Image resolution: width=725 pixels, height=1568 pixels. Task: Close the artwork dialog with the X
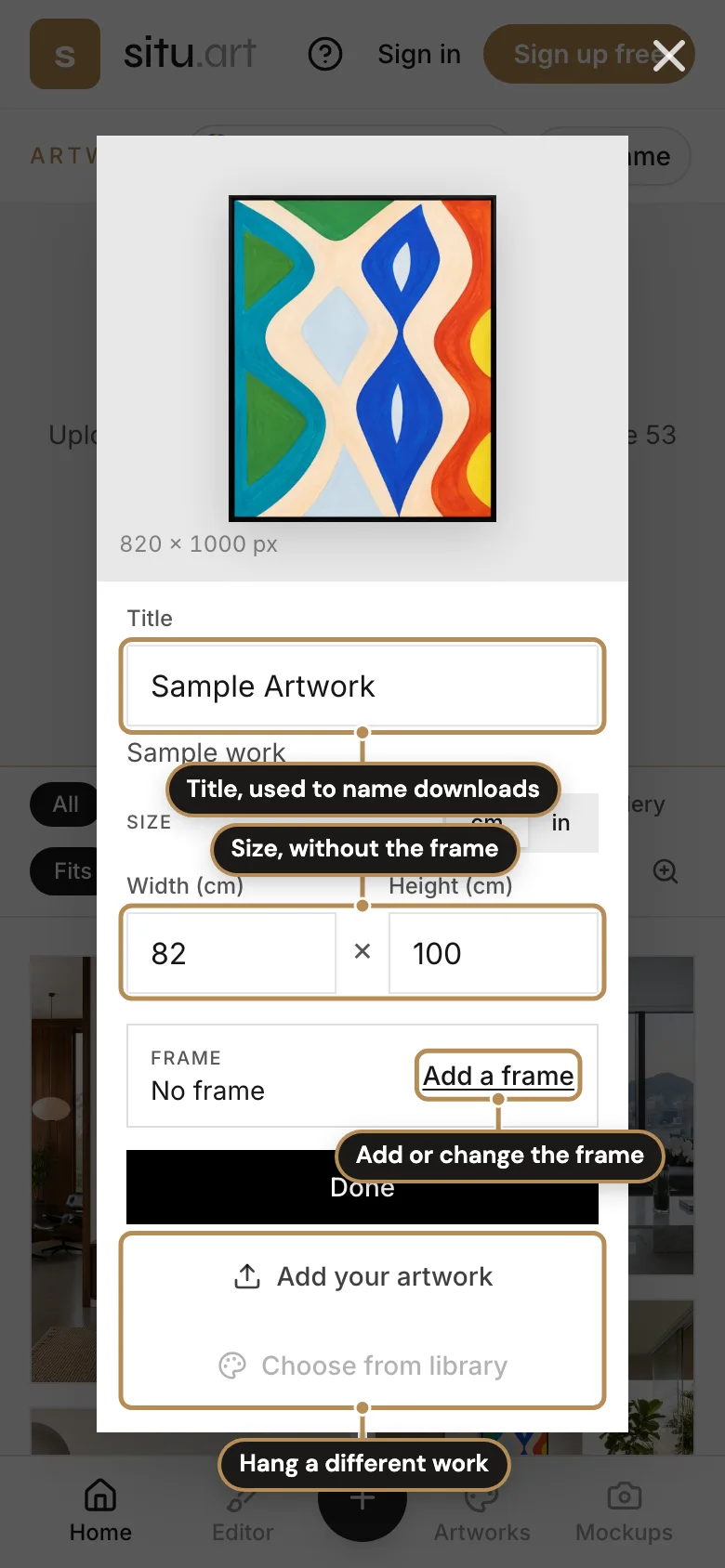click(668, 56)
